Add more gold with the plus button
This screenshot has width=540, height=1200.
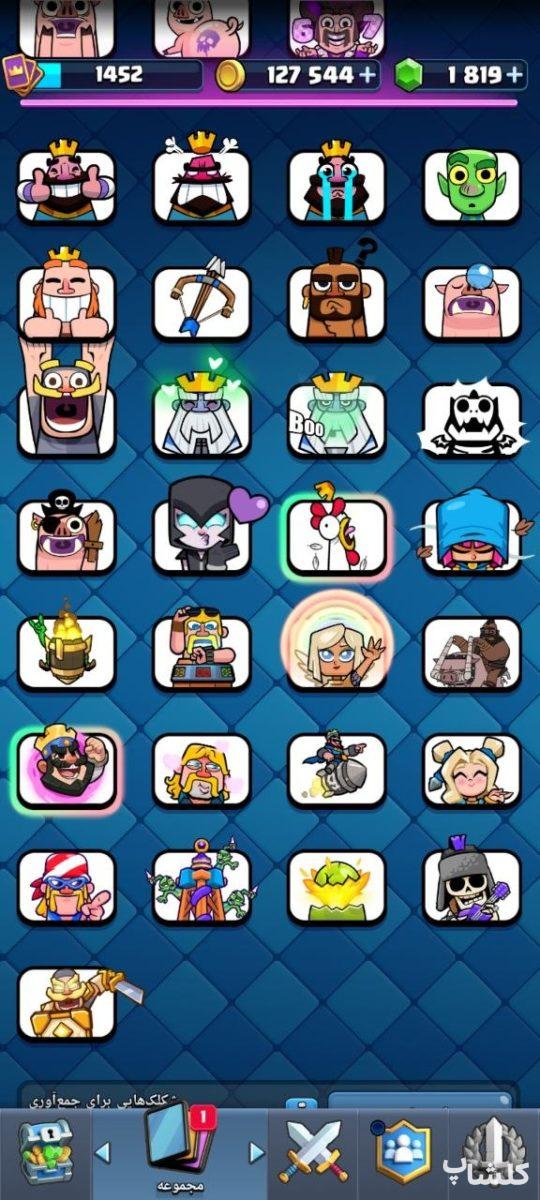click(x=368, y=75)
